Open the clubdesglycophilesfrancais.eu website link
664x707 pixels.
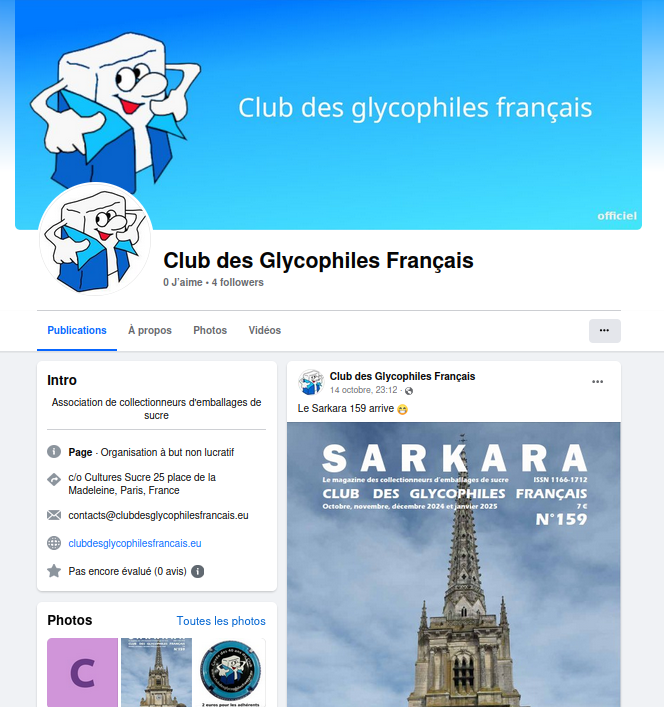tap(135, 543)
